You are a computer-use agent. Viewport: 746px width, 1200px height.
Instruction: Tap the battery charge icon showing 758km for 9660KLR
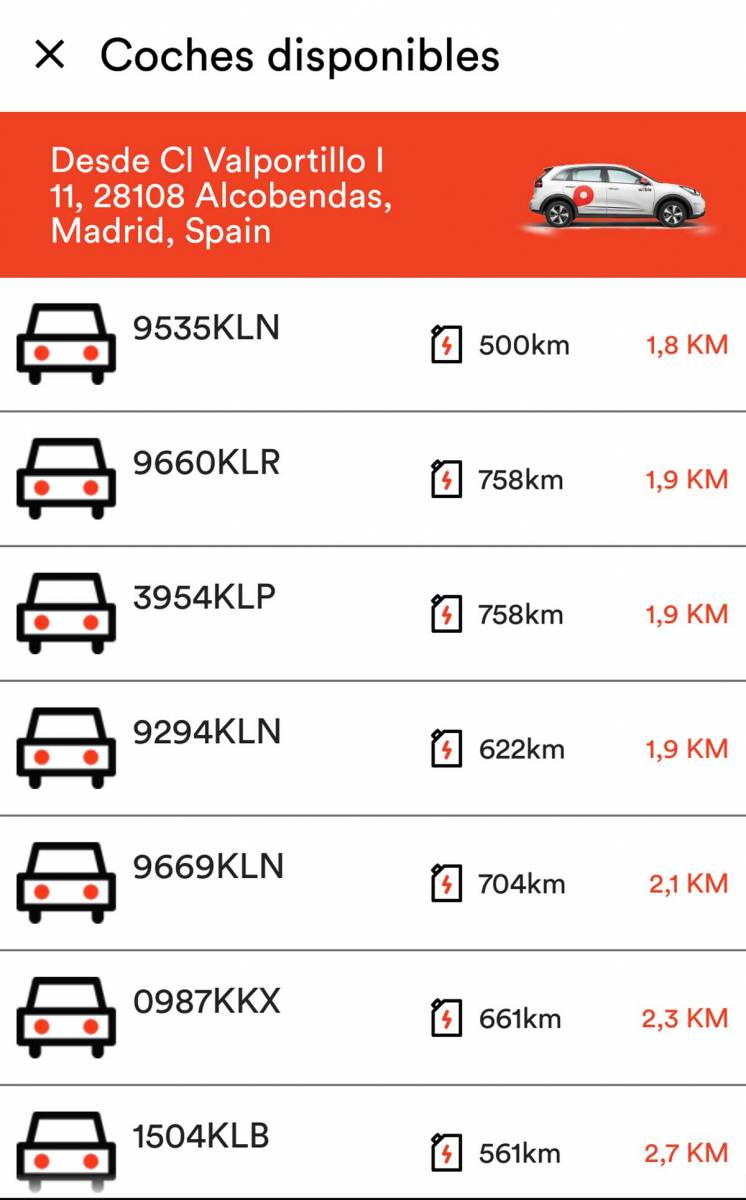pyautogui.click(x=447, y=479)
